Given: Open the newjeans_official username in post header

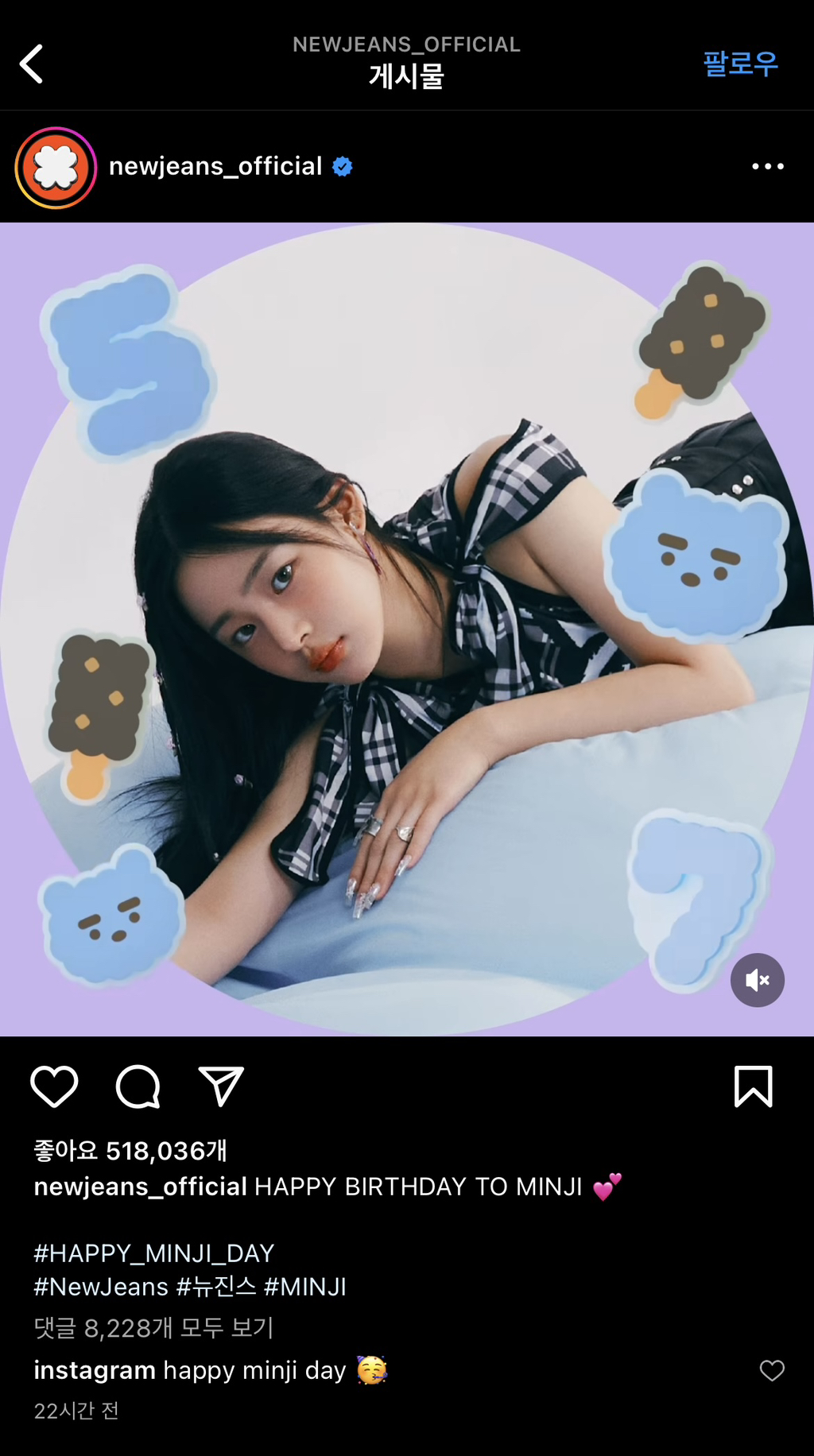Looking at the screenshot, I should coord(215,166).
